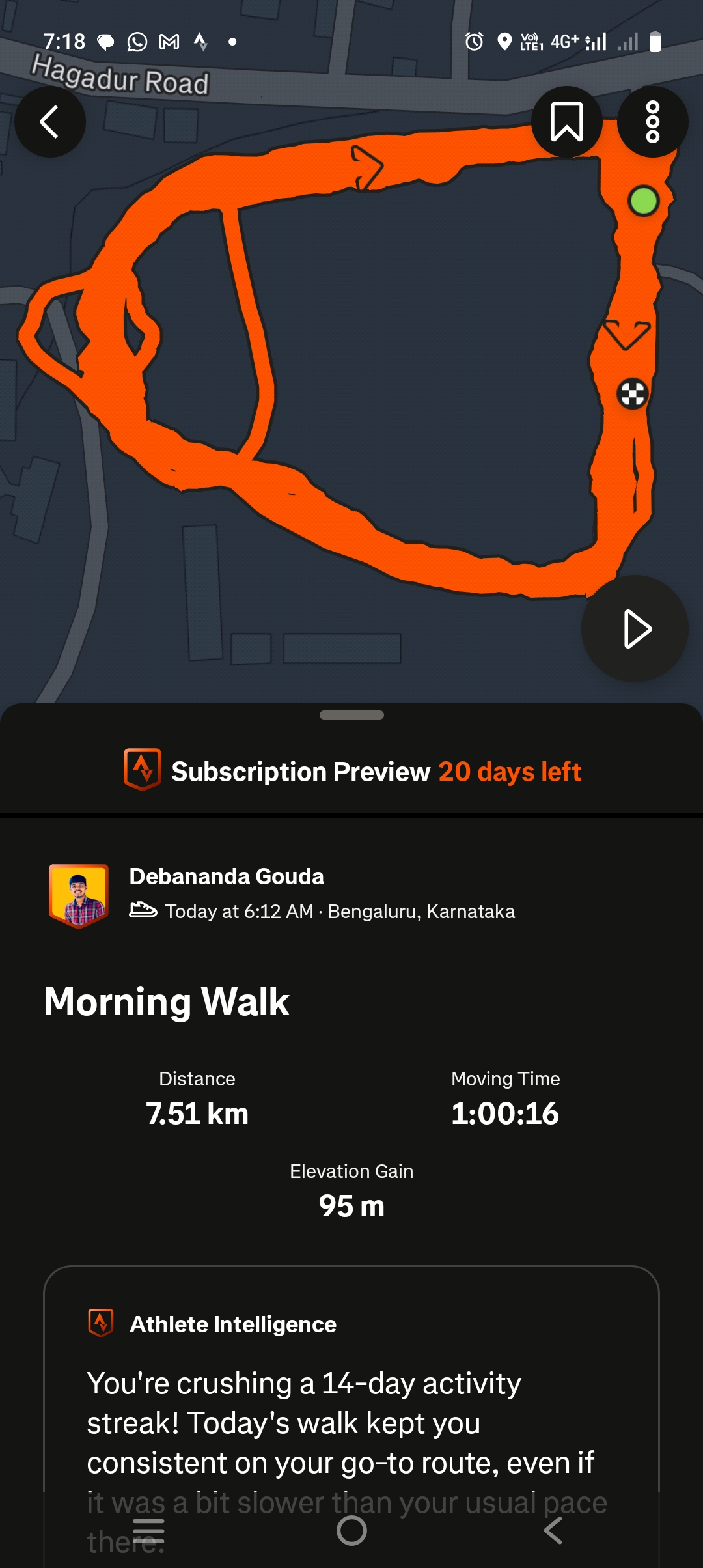
Task: Go back using the top-left arrow
Action: [50, 122]
